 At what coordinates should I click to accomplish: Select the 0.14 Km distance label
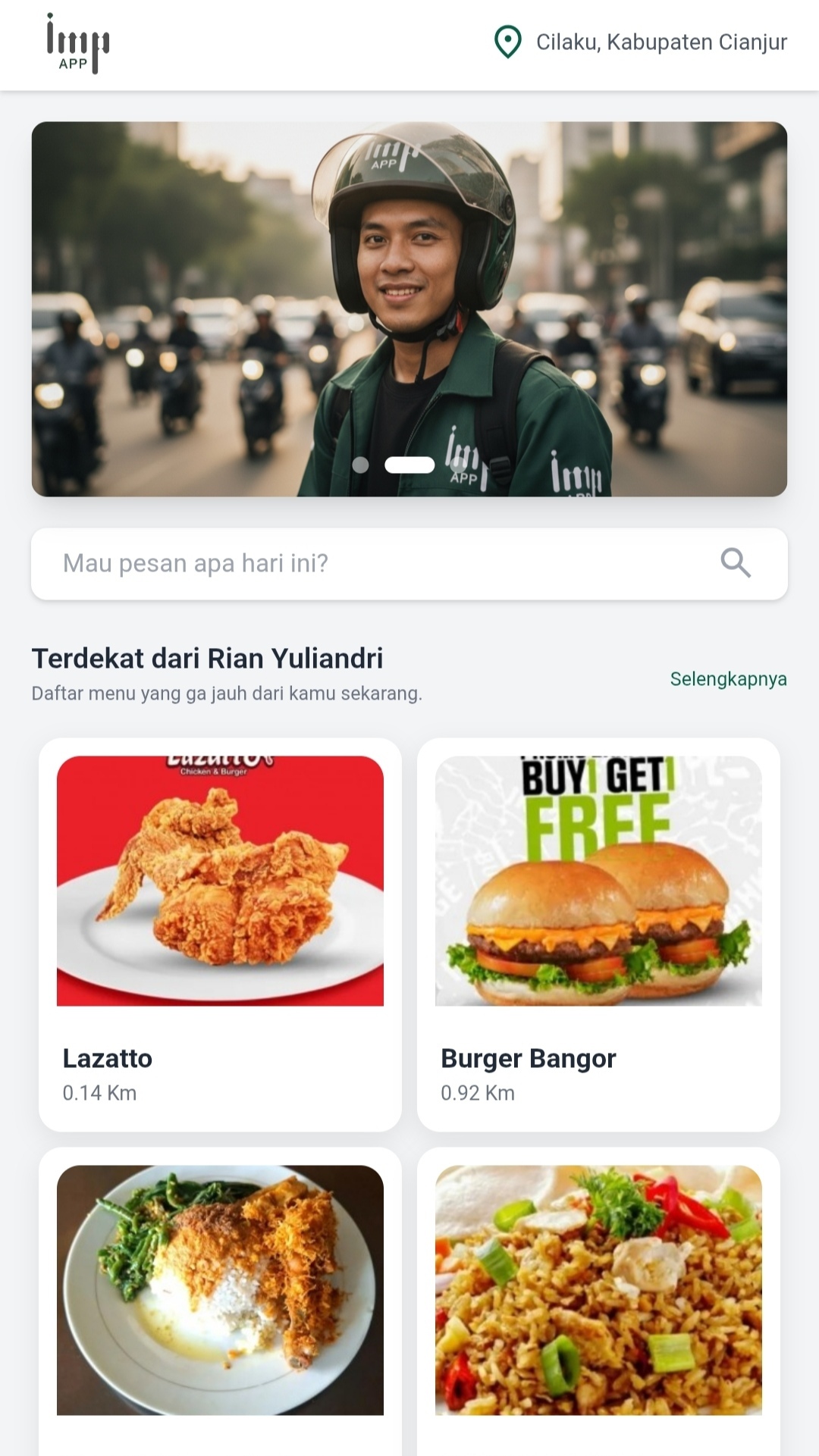[x=99, y=1093]
